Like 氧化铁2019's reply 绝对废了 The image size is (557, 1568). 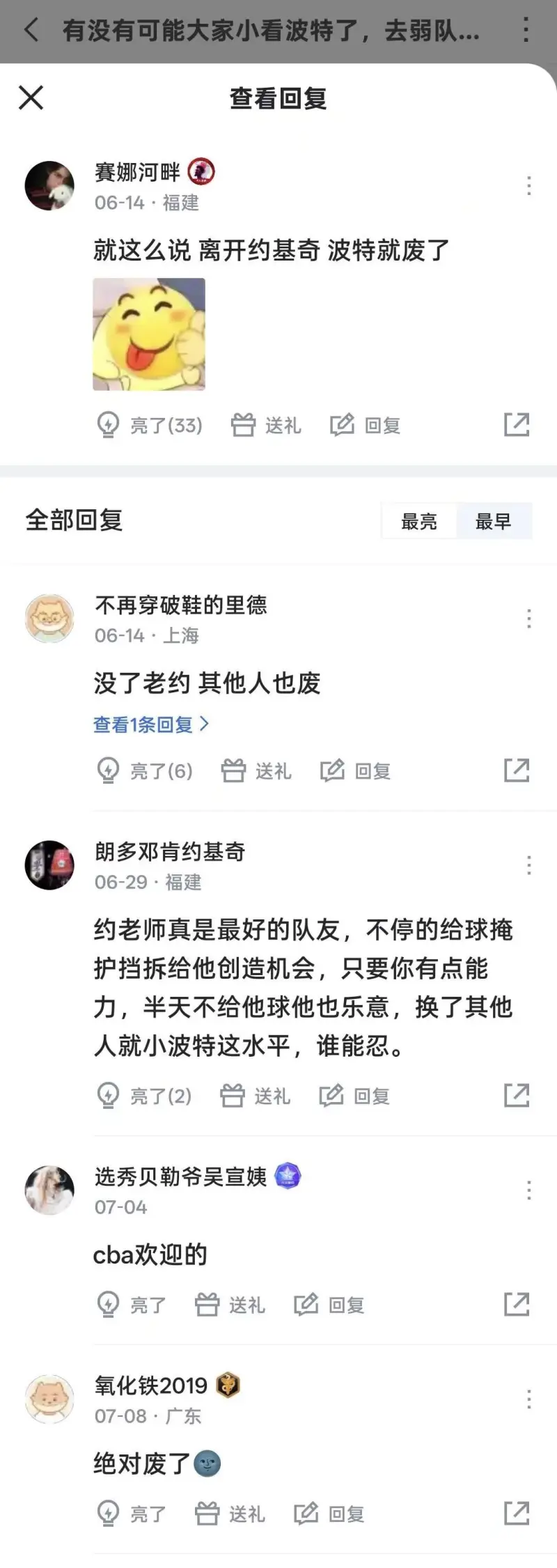pyautogui.click(x=132, y=1514)
